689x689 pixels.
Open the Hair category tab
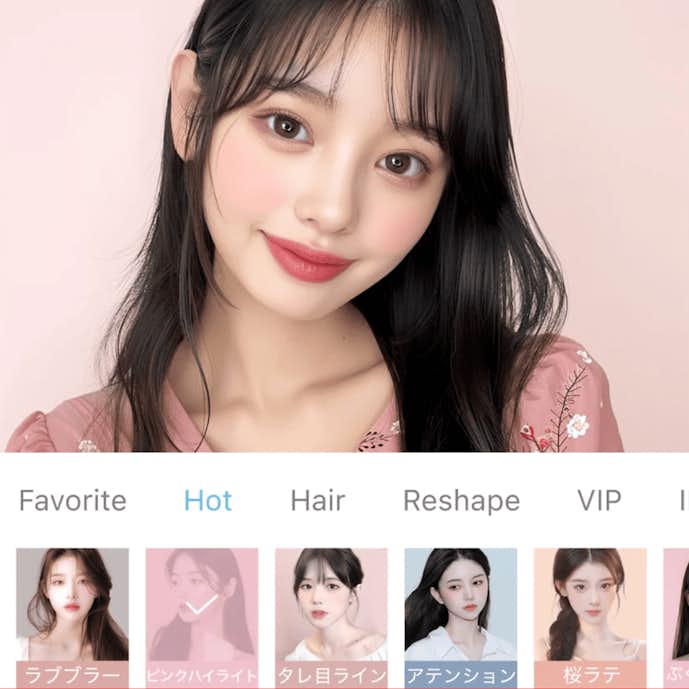click(x=317, y=501)
